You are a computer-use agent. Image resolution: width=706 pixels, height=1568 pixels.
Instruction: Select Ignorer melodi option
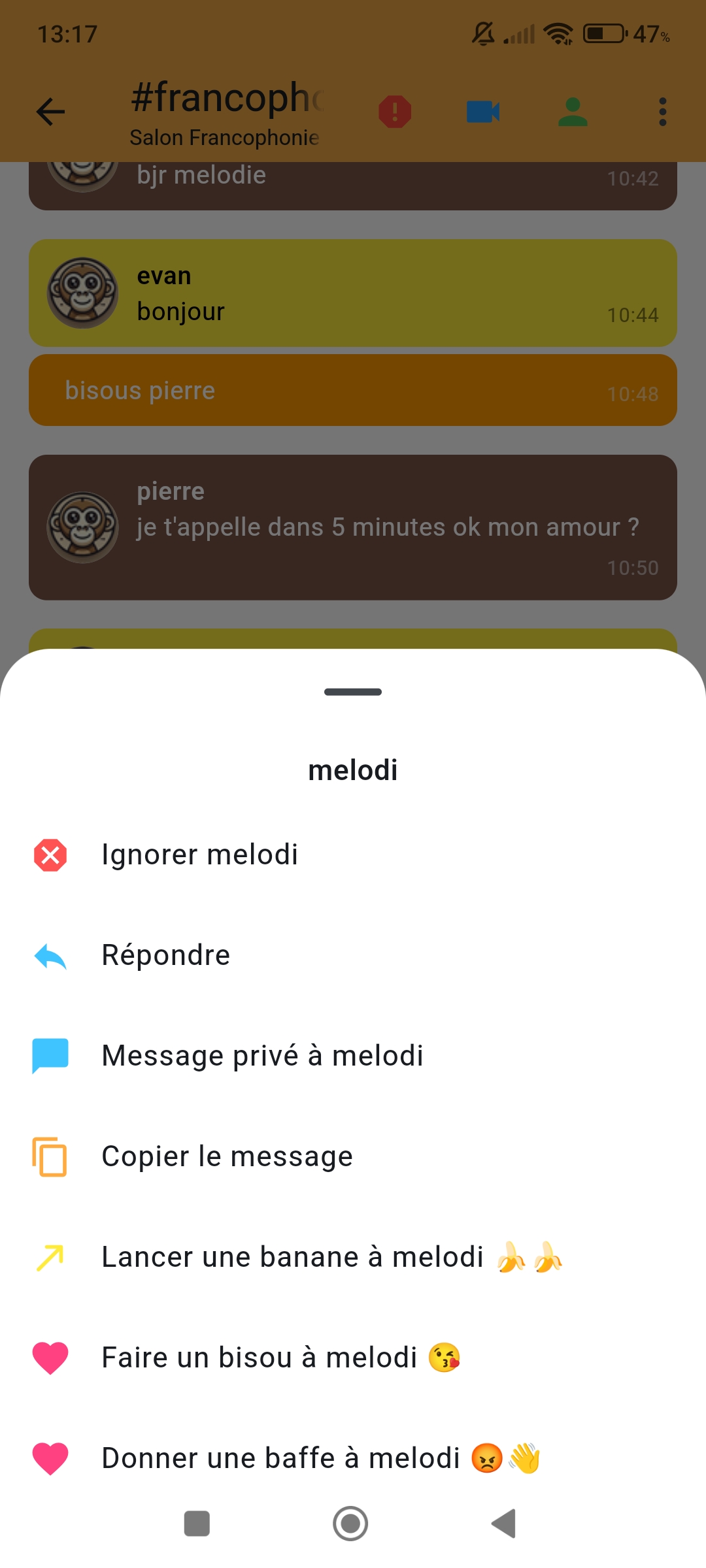353,855
